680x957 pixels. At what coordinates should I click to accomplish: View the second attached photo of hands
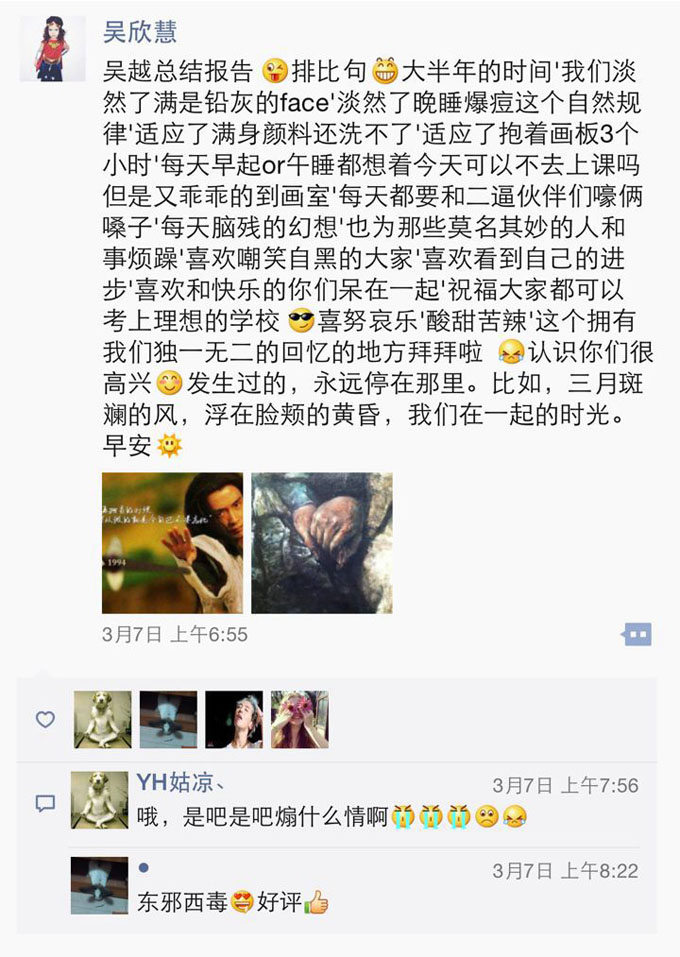pos(321,542)
